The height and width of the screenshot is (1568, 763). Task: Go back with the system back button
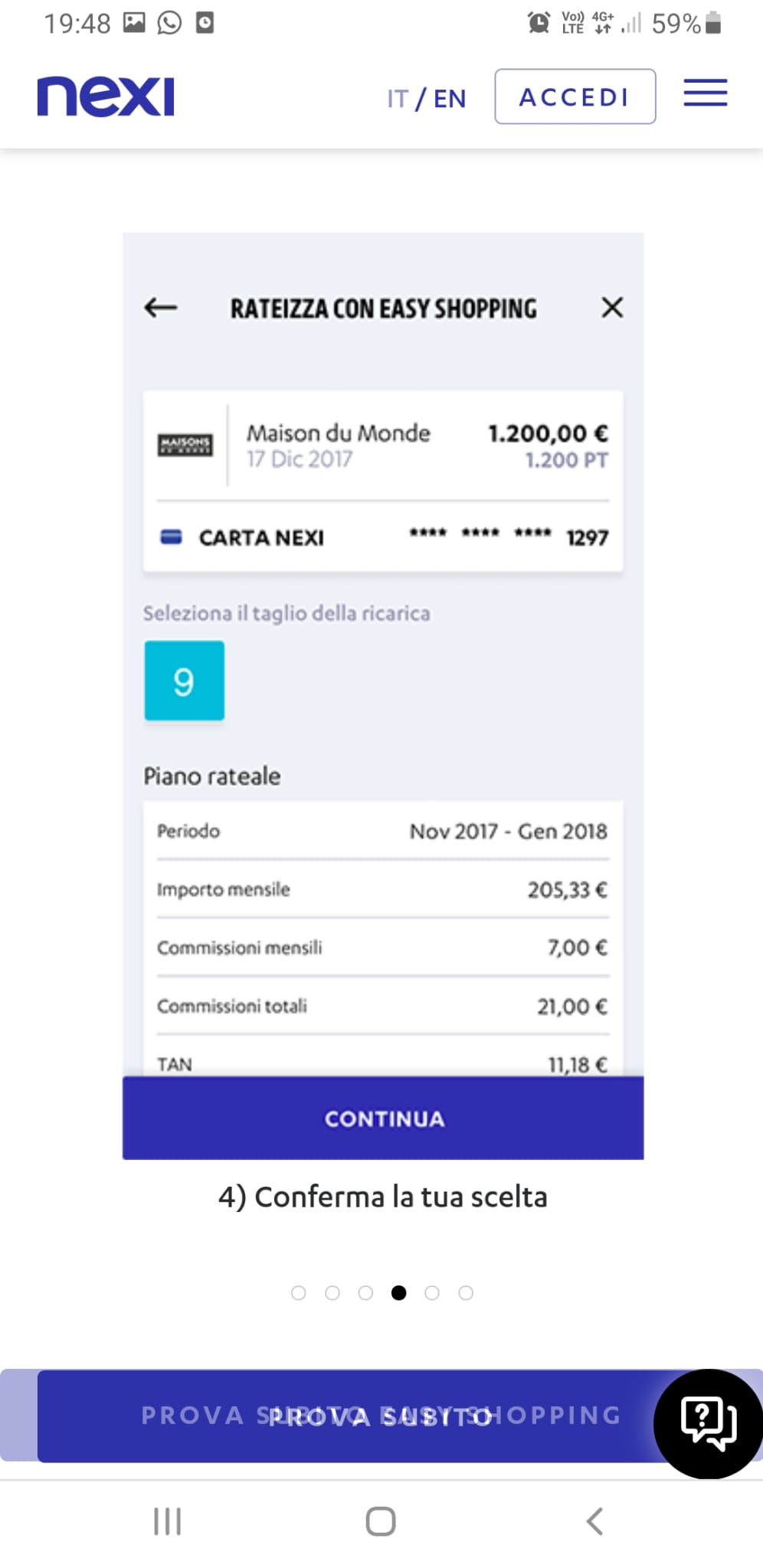(594, 1521)
